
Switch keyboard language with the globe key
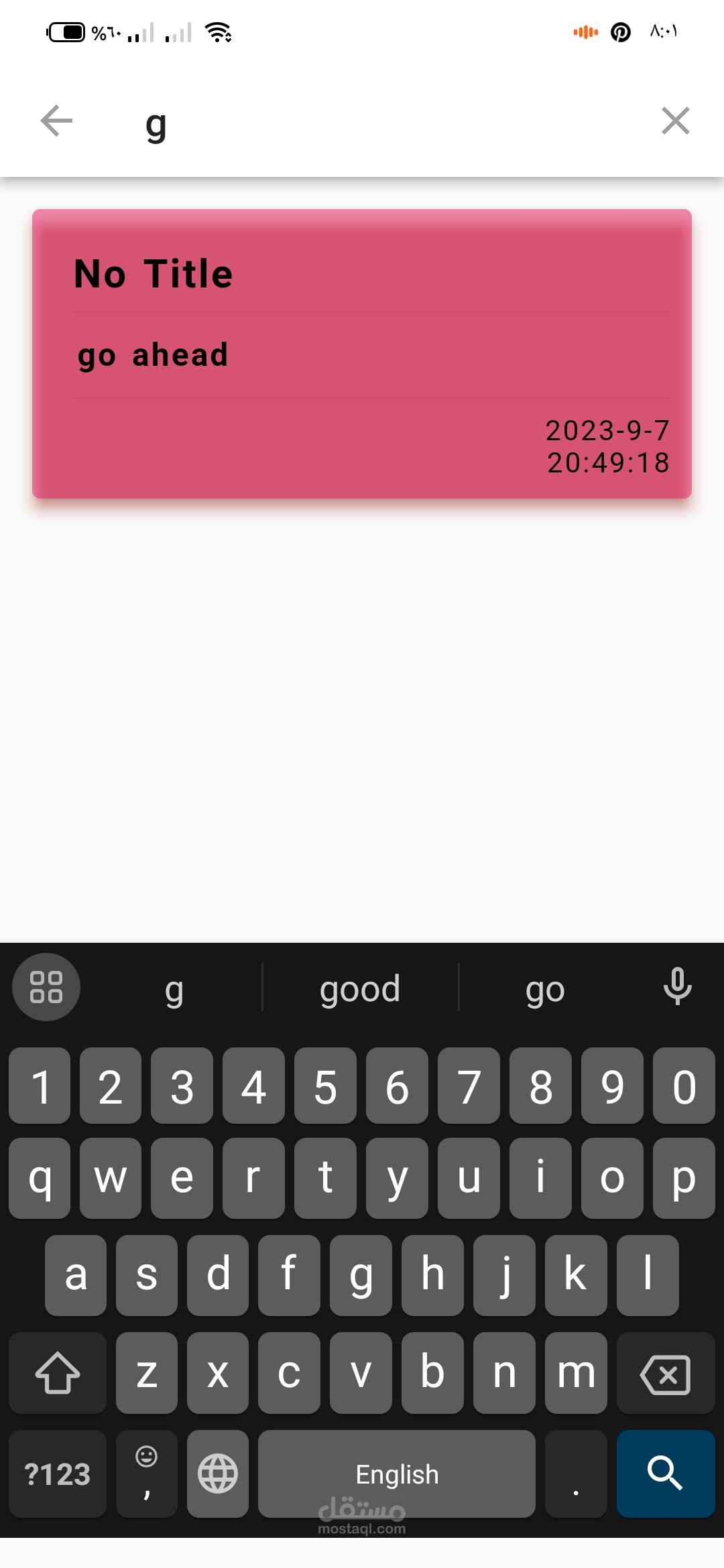[218, 1474]
